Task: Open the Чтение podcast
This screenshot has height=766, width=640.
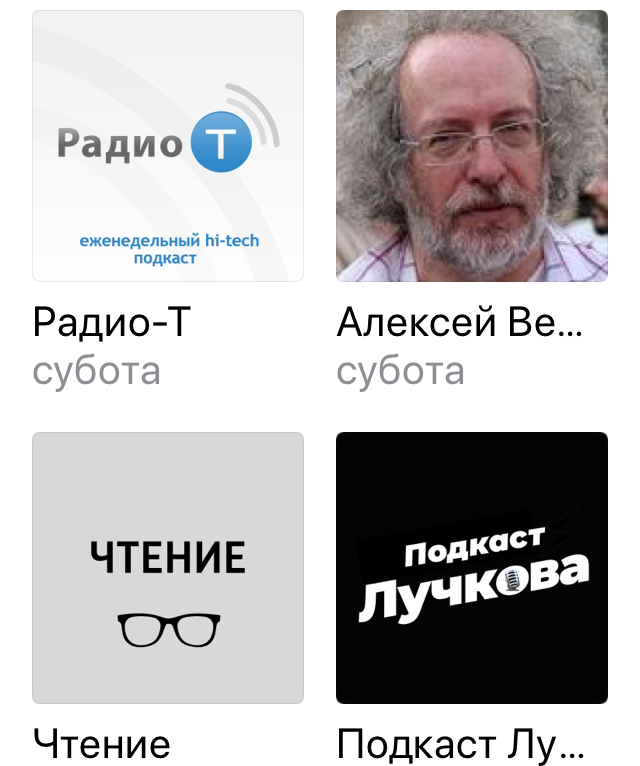Action: (x=168, y=568)
